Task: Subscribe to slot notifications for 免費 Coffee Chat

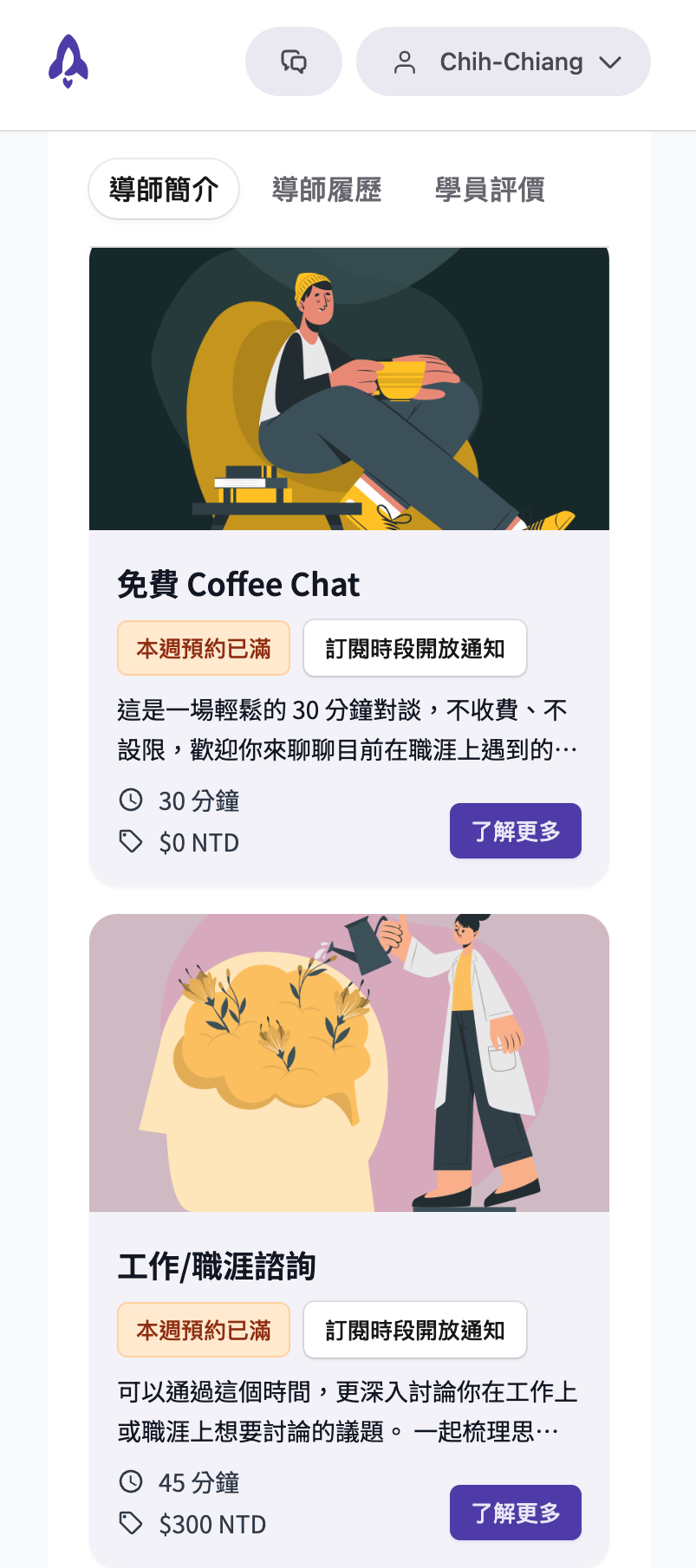Action: pyautogui.click(x=415, y=648)
